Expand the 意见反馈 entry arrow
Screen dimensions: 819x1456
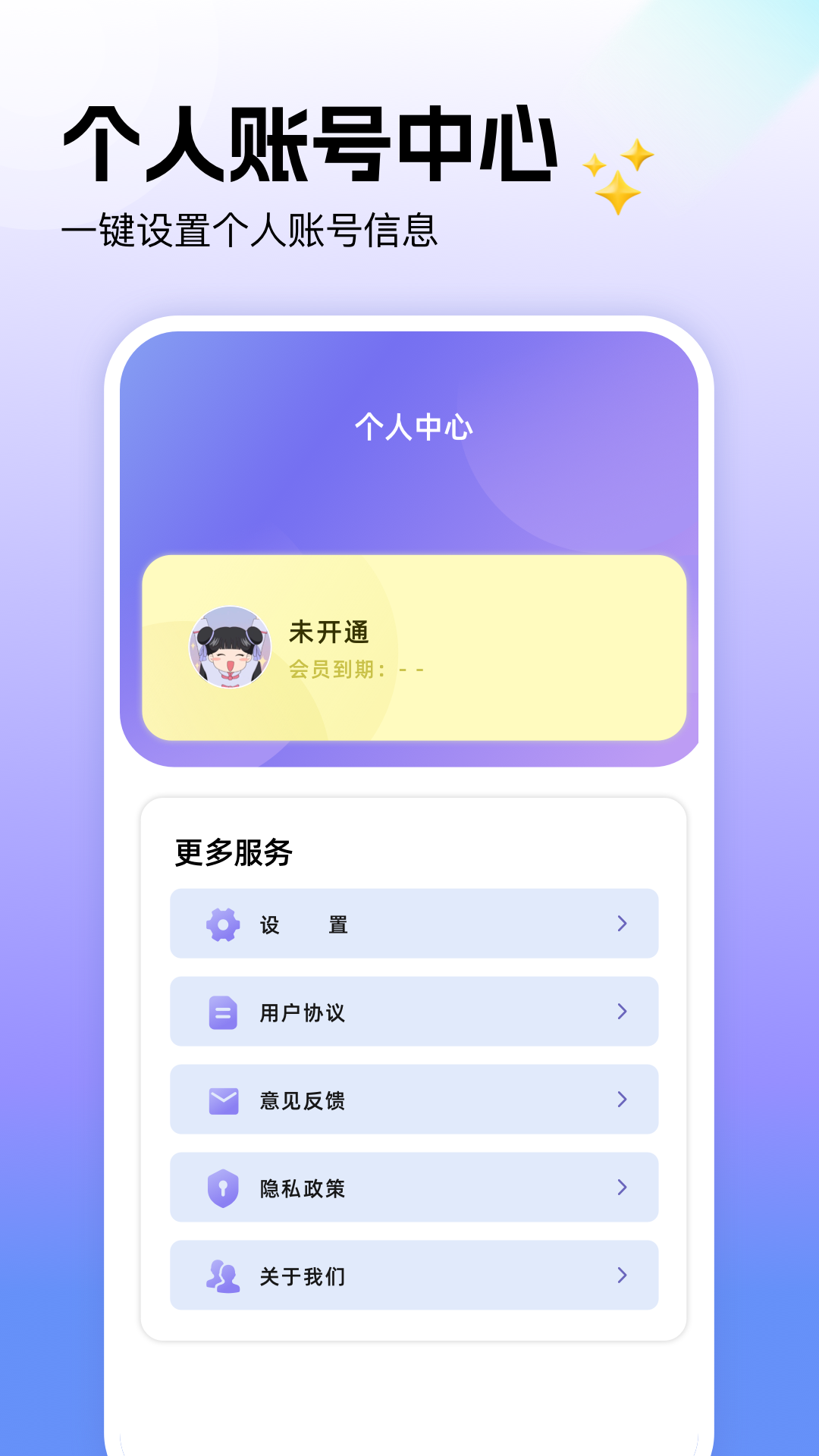coord(623,1100)
